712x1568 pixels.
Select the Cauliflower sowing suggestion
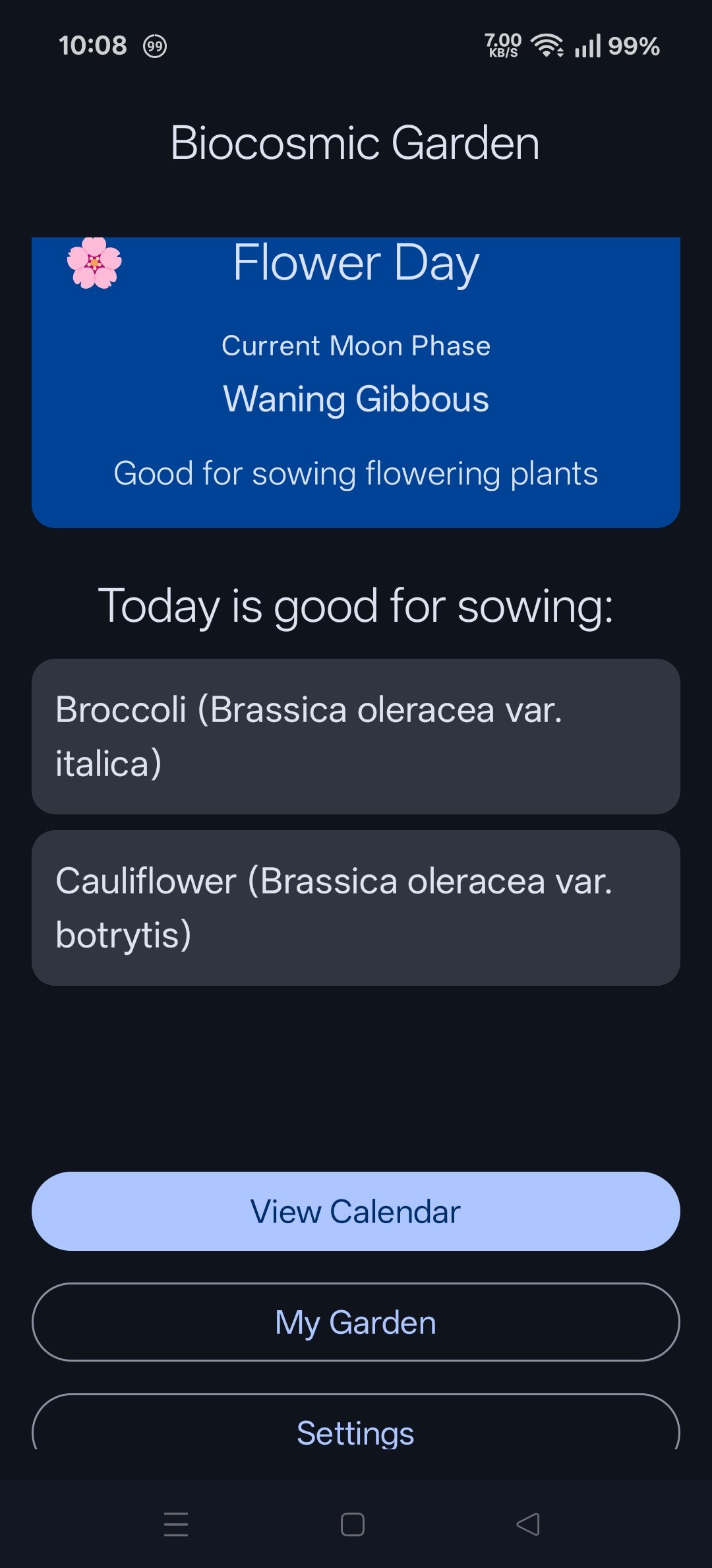click(356, 905)
